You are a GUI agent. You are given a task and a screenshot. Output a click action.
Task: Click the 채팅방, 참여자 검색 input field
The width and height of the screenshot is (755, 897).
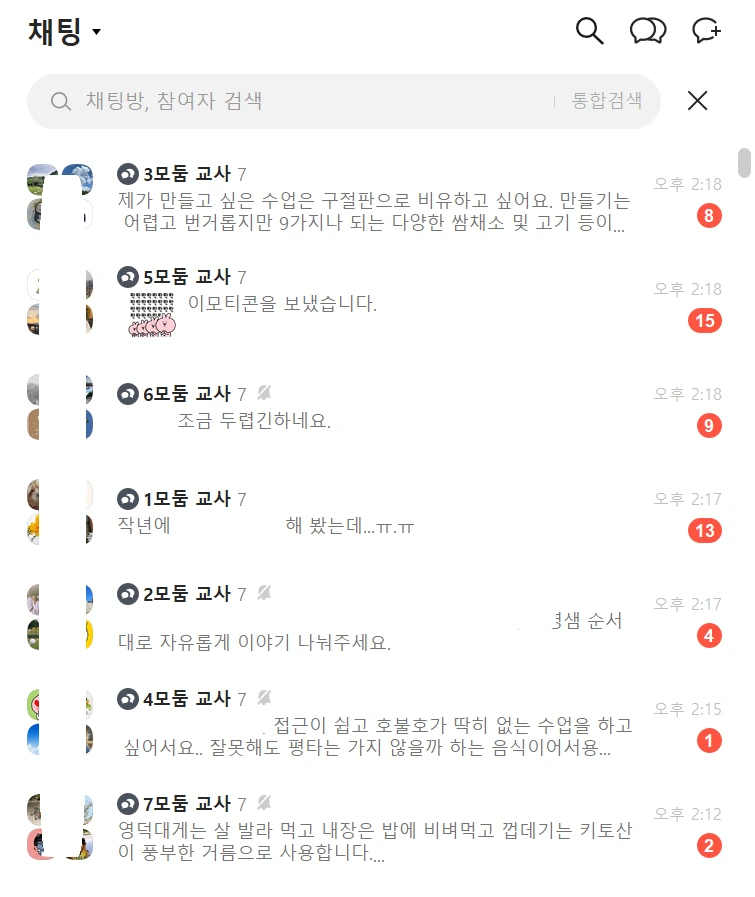click(x=300, y=100)
